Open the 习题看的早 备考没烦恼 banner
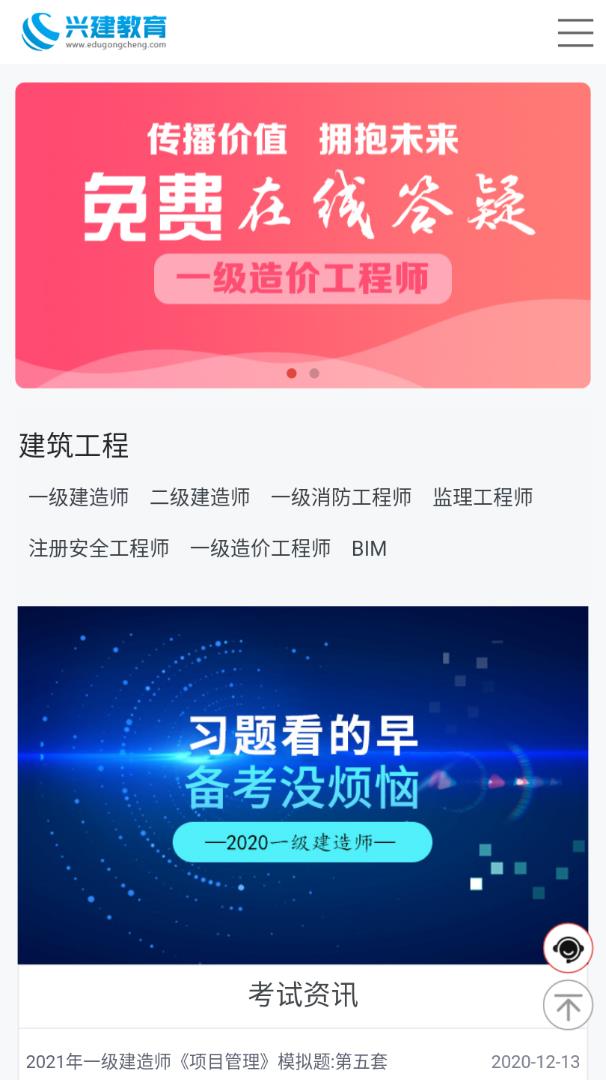Image resolution: width=606 pixels, height=1080 pixels. (302, 785)
